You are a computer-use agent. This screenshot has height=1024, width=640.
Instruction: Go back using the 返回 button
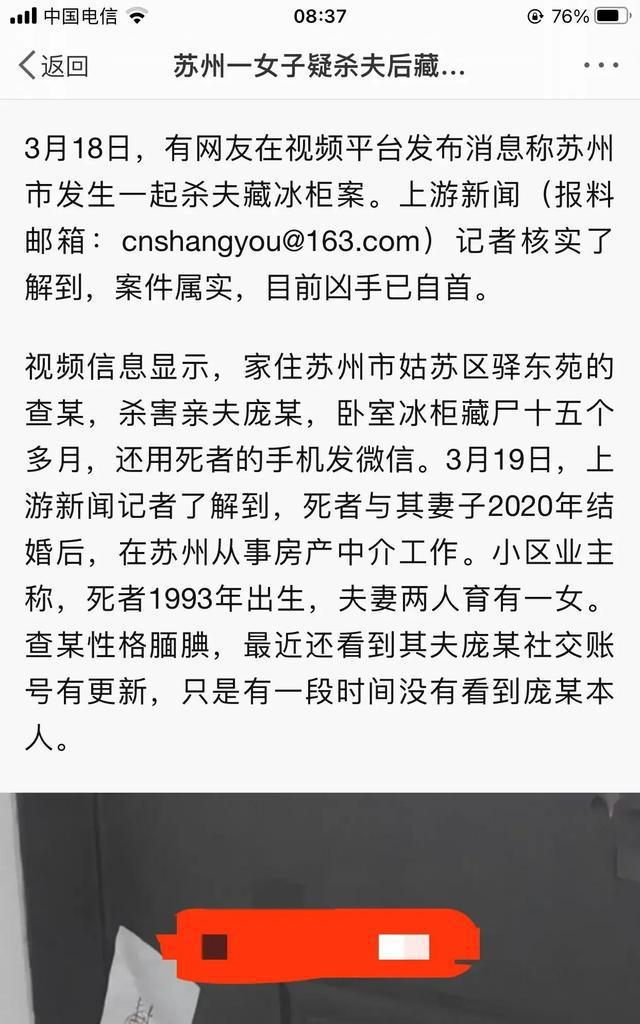(54, 66)
